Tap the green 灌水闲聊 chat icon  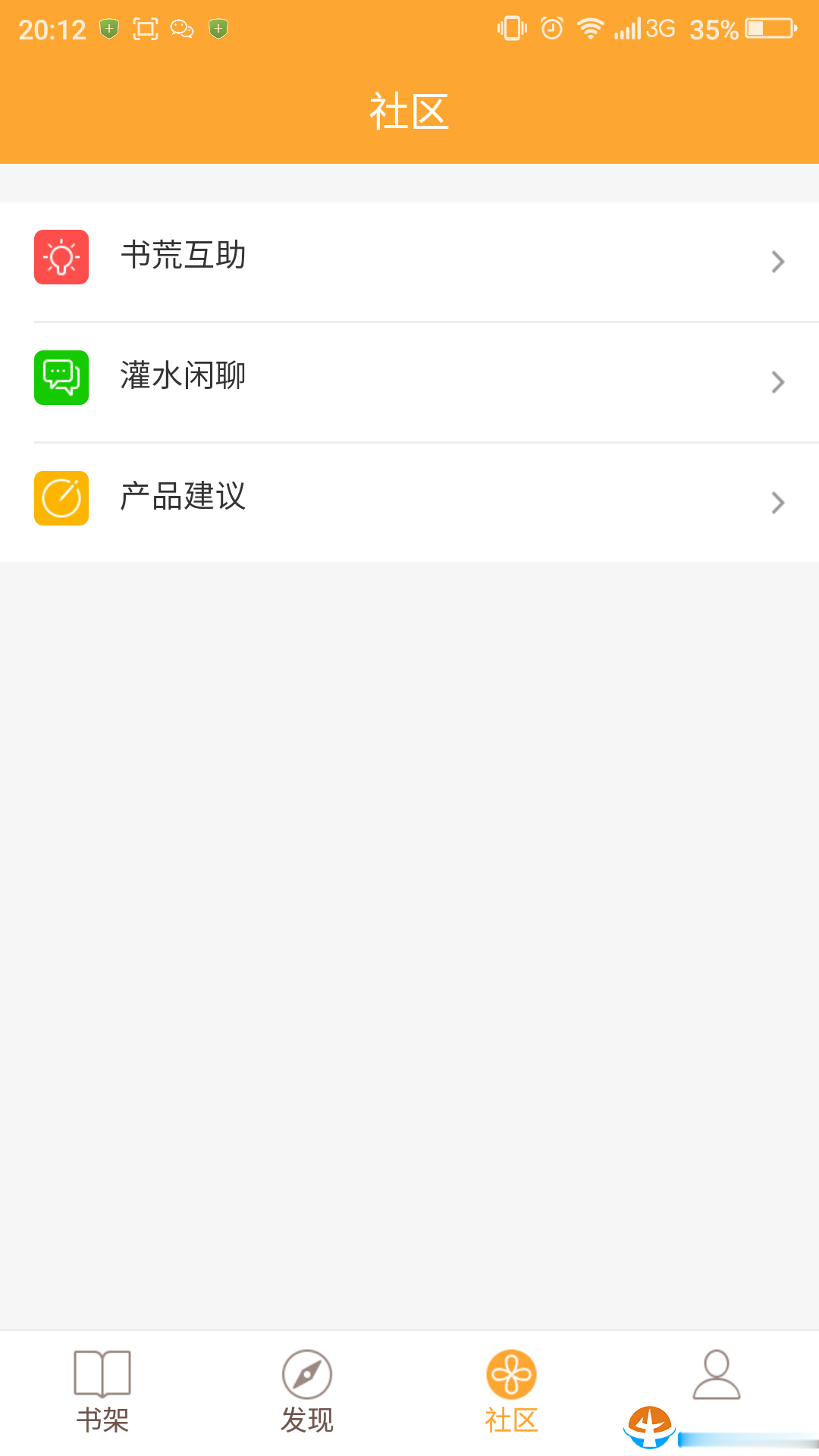[x=61, y=378]
